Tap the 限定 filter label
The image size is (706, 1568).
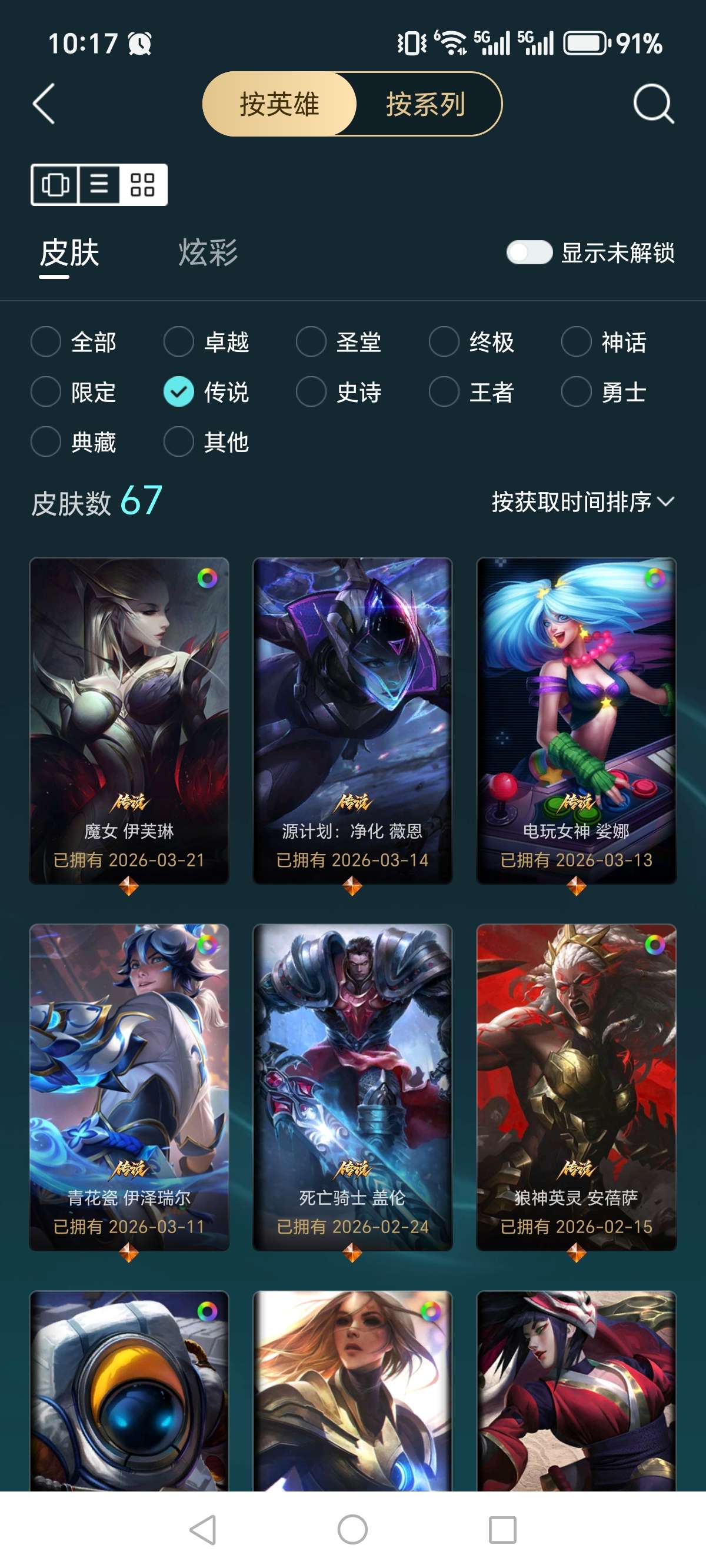[x=92, y=393]
